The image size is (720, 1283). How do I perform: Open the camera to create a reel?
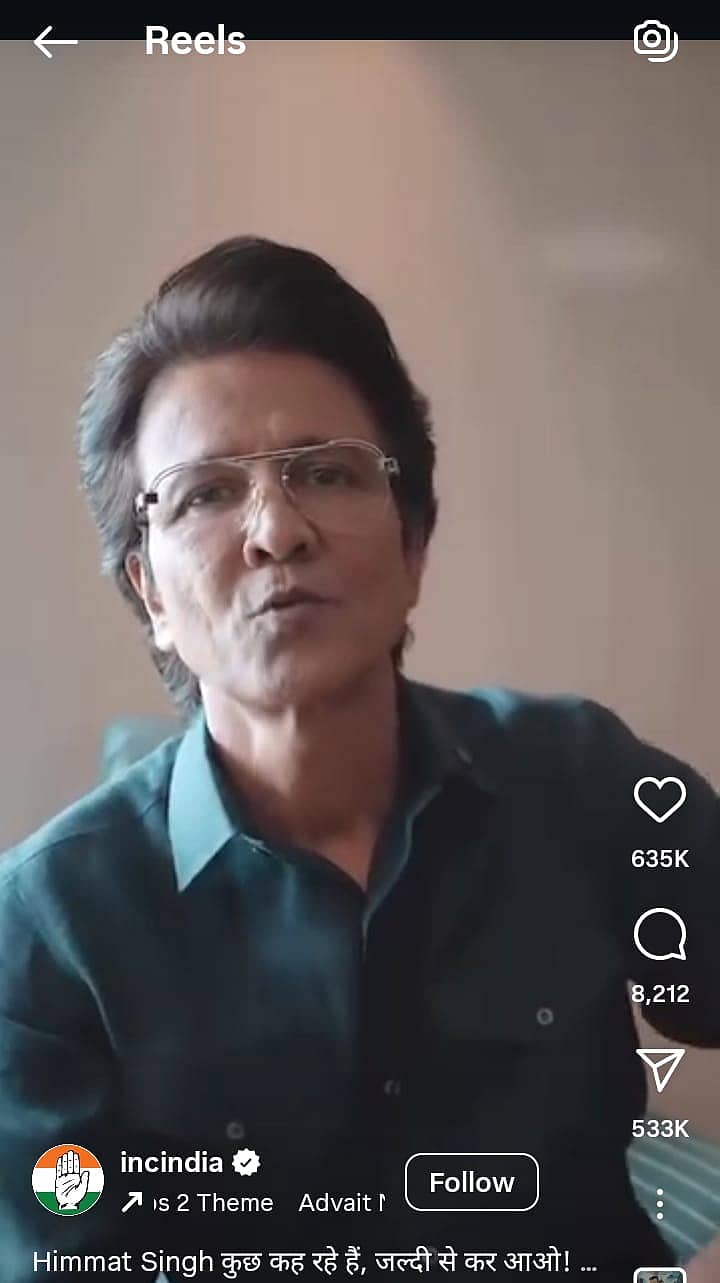(x=656, y=41)
